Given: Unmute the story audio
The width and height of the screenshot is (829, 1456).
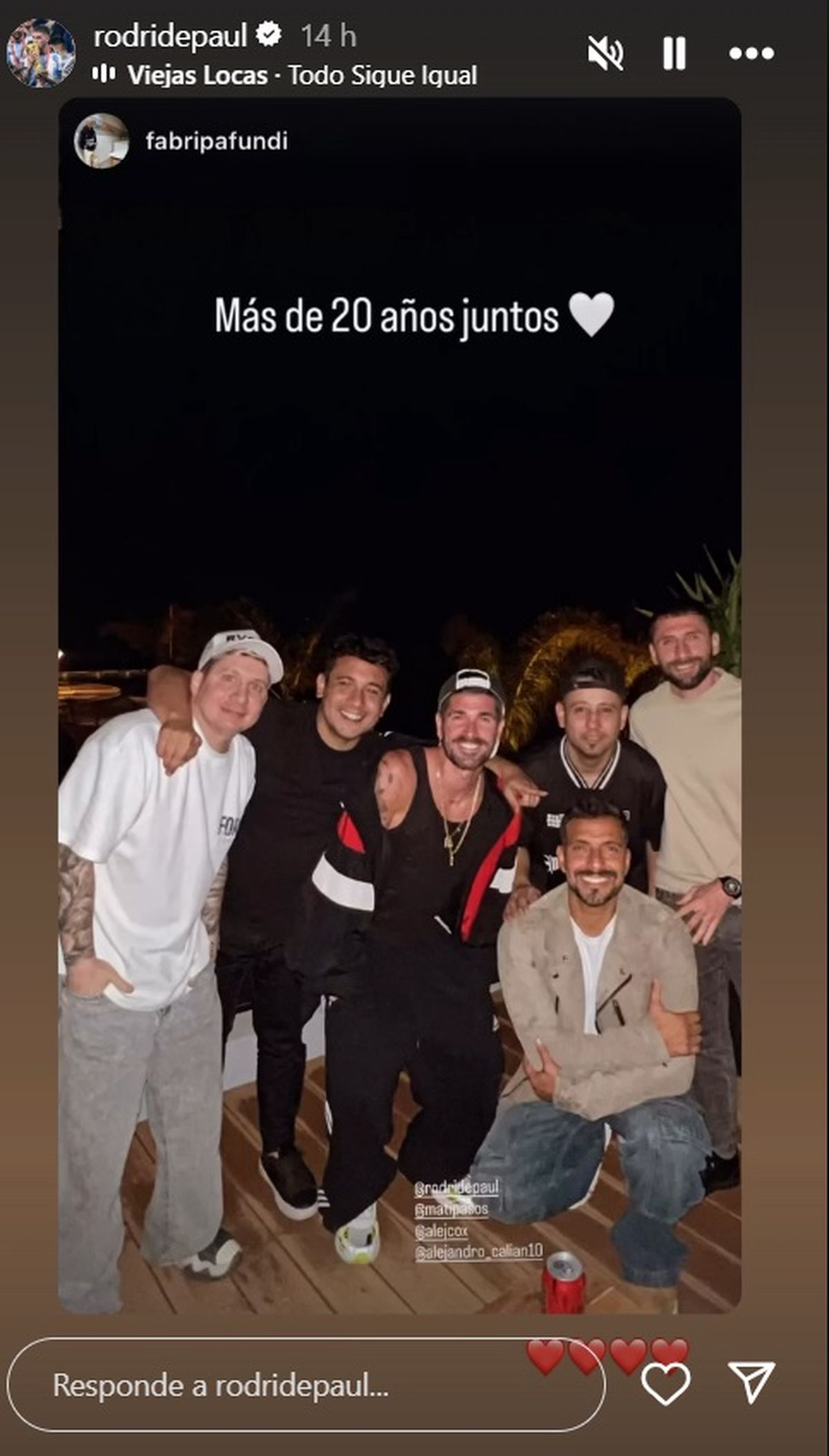Looking at the screenshot, I should coord(605,53).
